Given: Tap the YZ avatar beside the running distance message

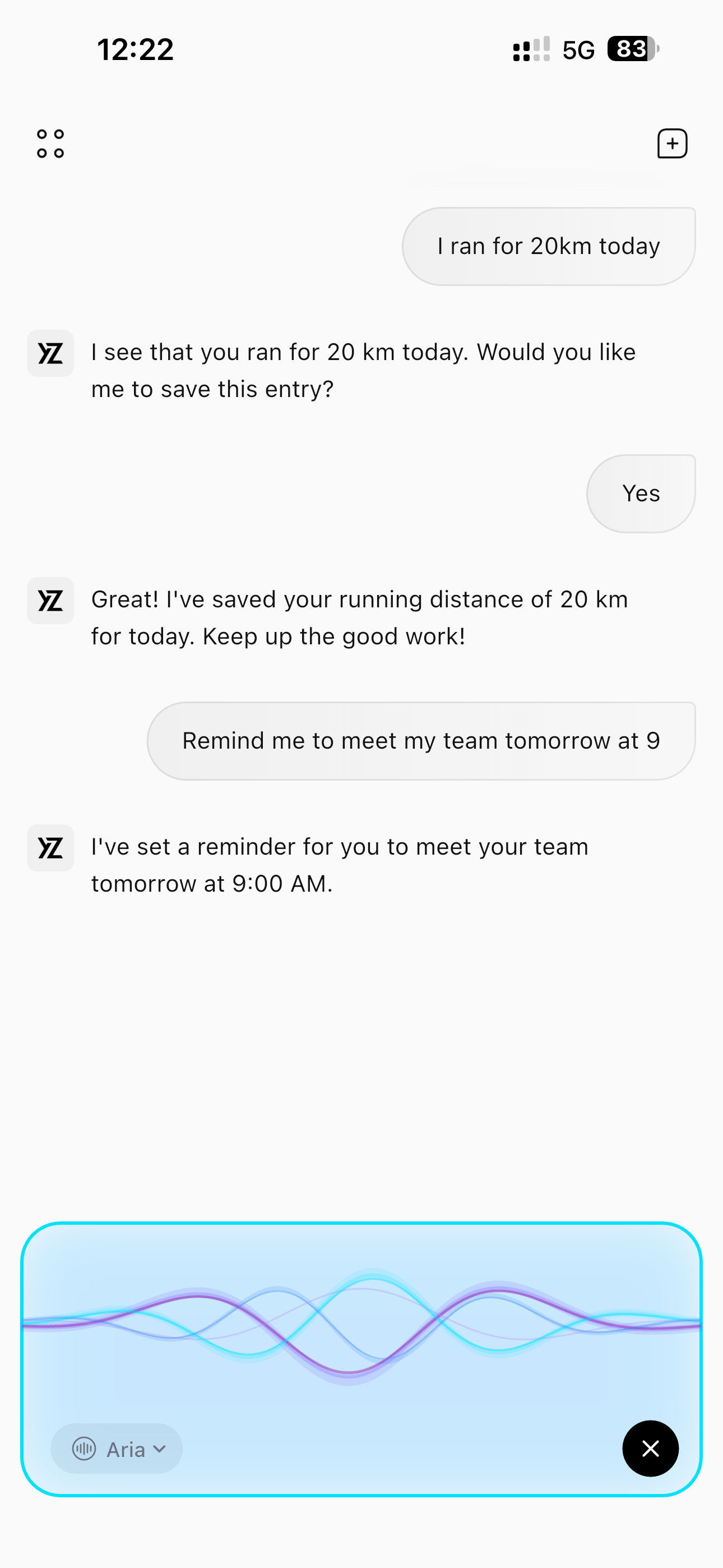Looking at the screenshot, I should click(x=50, y=602).
